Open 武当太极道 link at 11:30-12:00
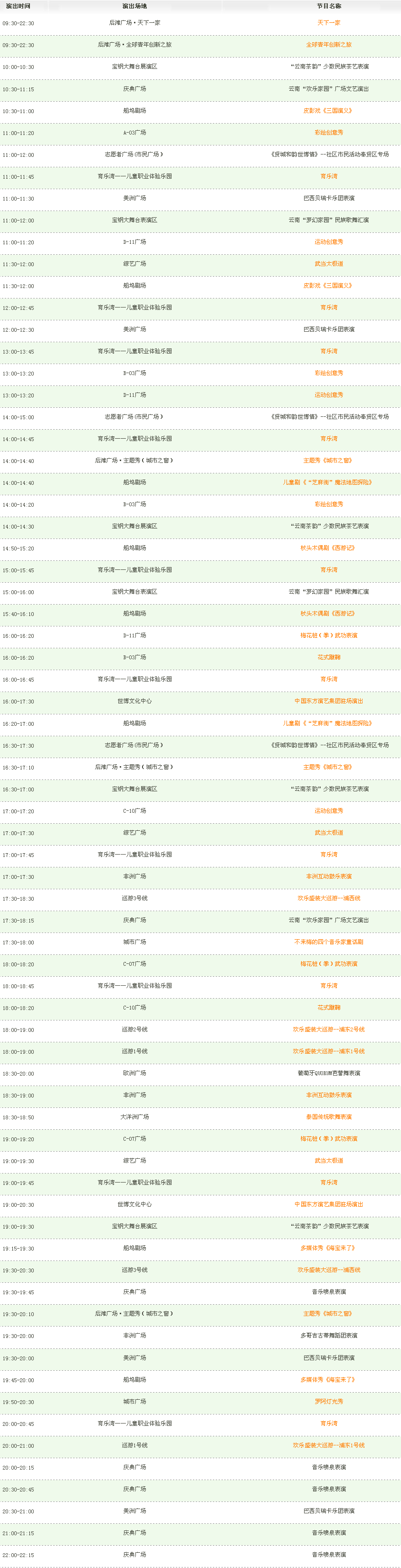401x1568 pixels. coord(329,264)
